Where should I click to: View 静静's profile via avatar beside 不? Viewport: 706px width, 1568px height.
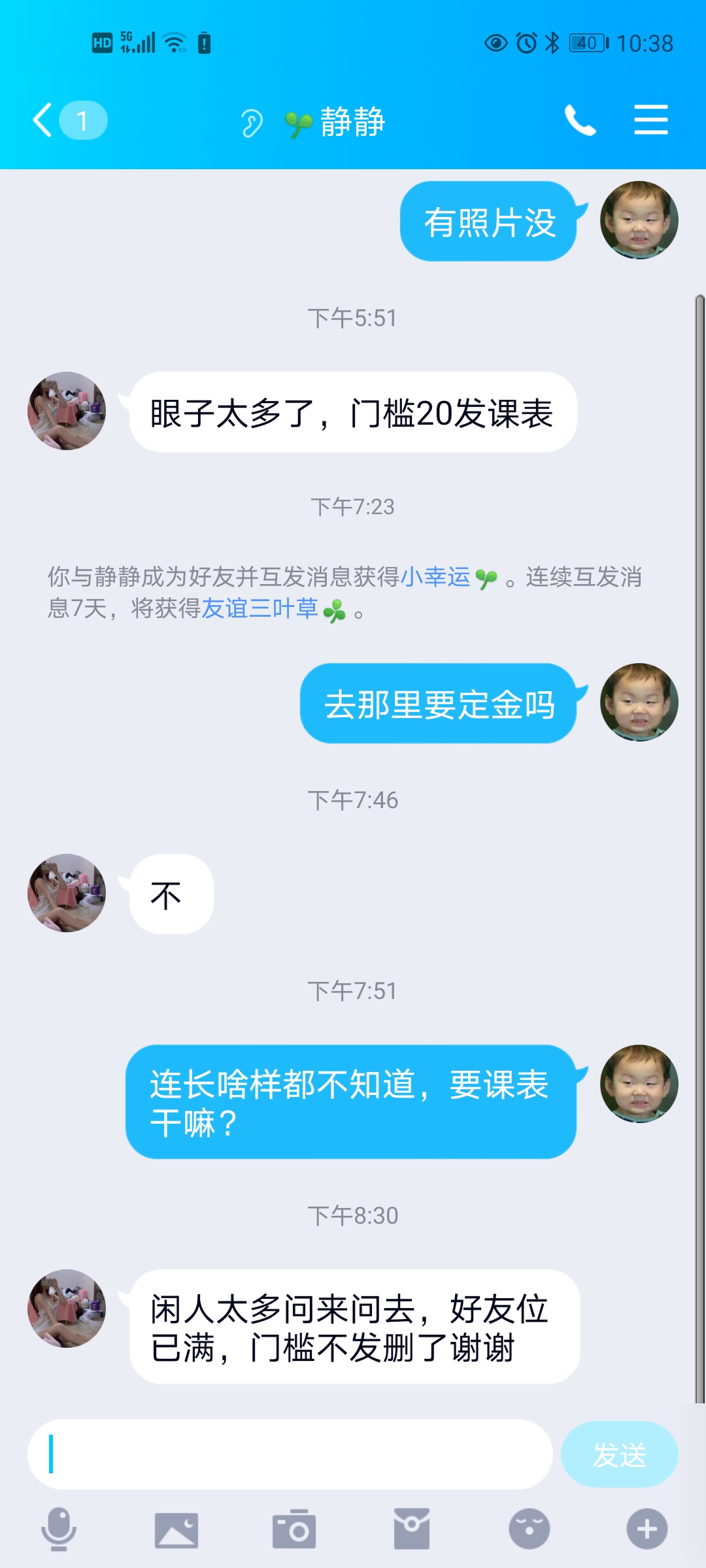pyautogui.click(x=67, y=893)
